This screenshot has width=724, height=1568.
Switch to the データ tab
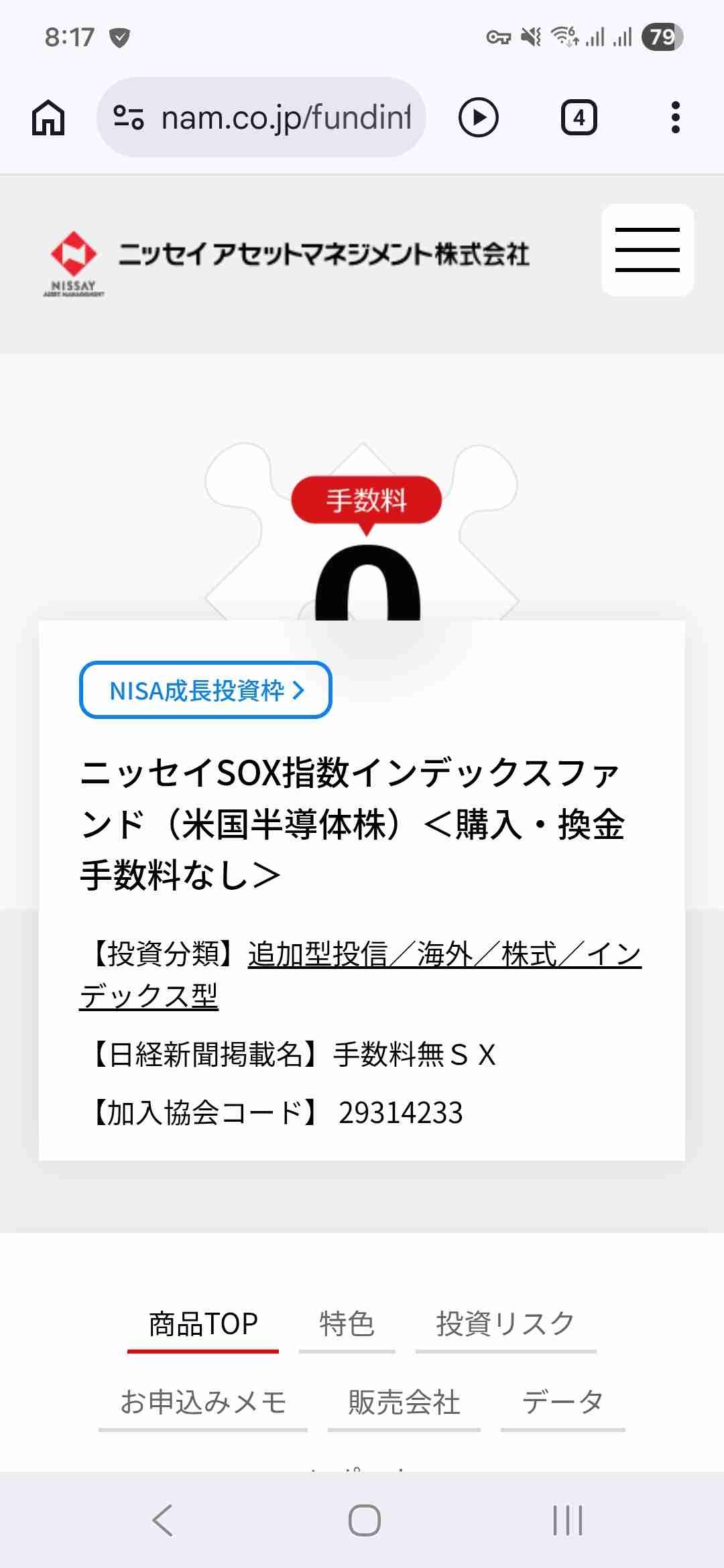coord(562,1402)
